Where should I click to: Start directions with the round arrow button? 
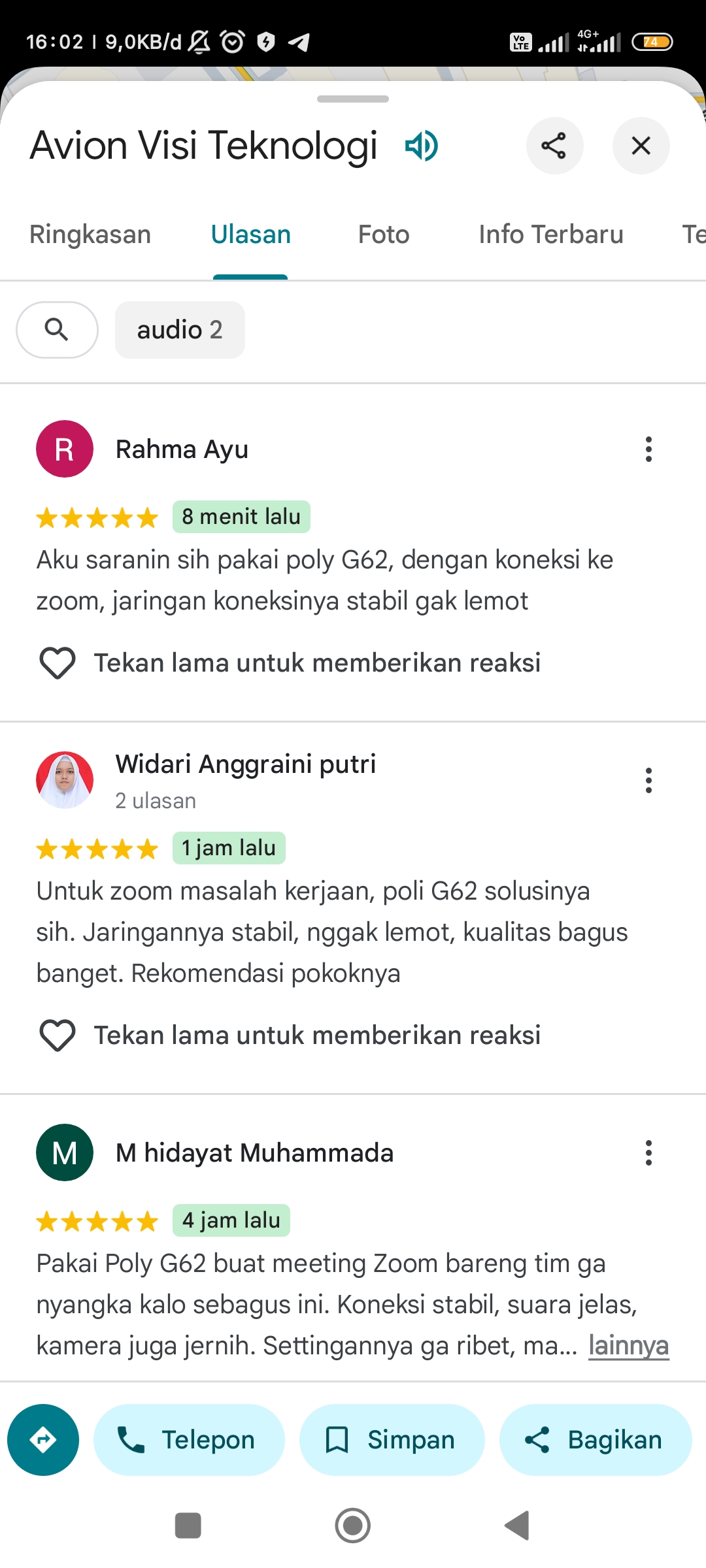pos(43,1440)
